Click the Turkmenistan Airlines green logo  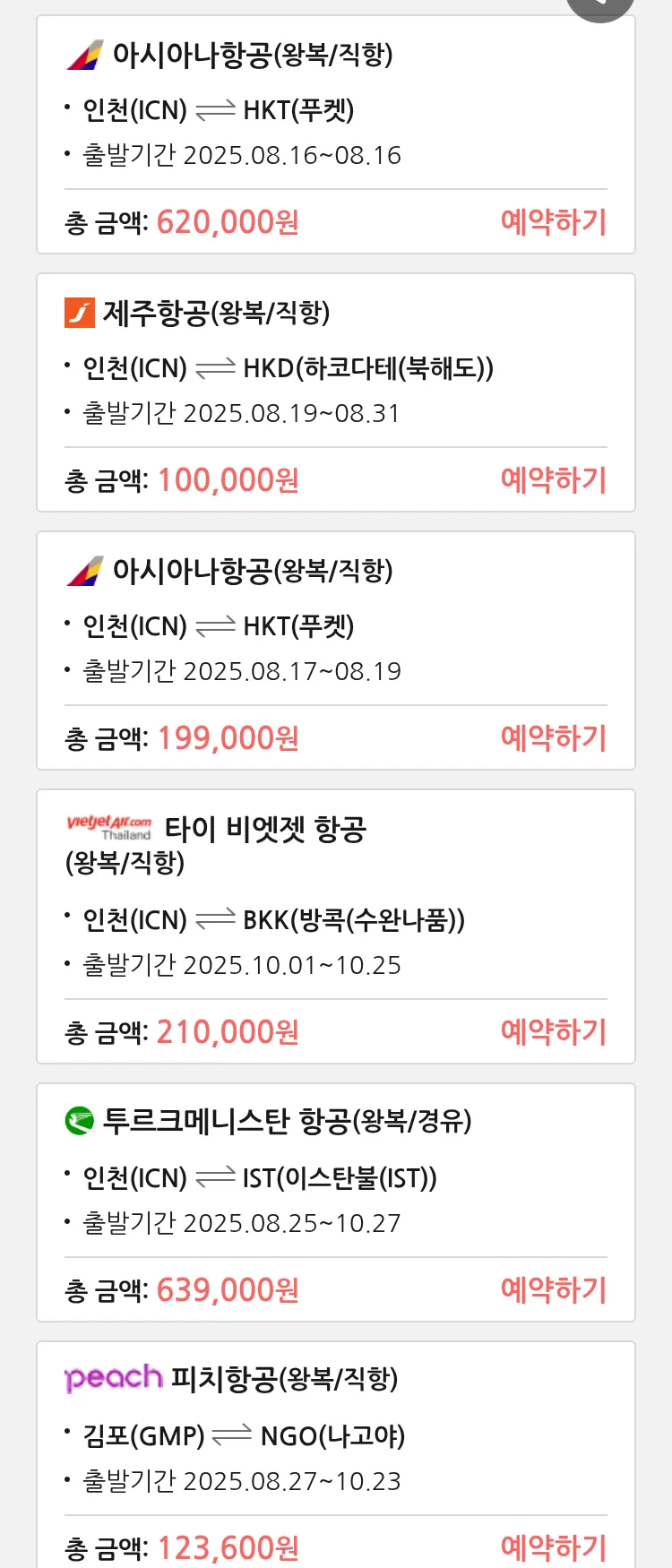click(x=78, y=1122)
